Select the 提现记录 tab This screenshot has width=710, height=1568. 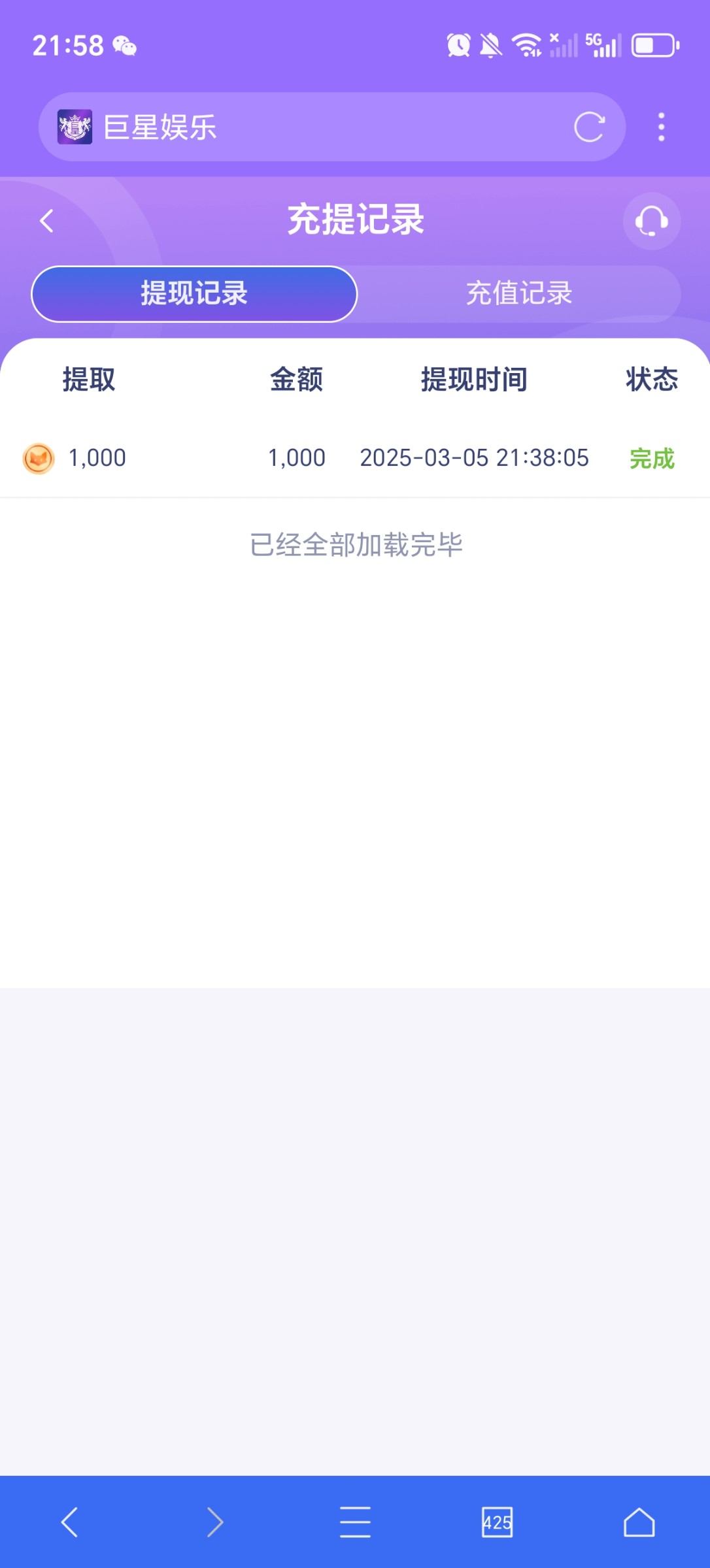[194, 293]
